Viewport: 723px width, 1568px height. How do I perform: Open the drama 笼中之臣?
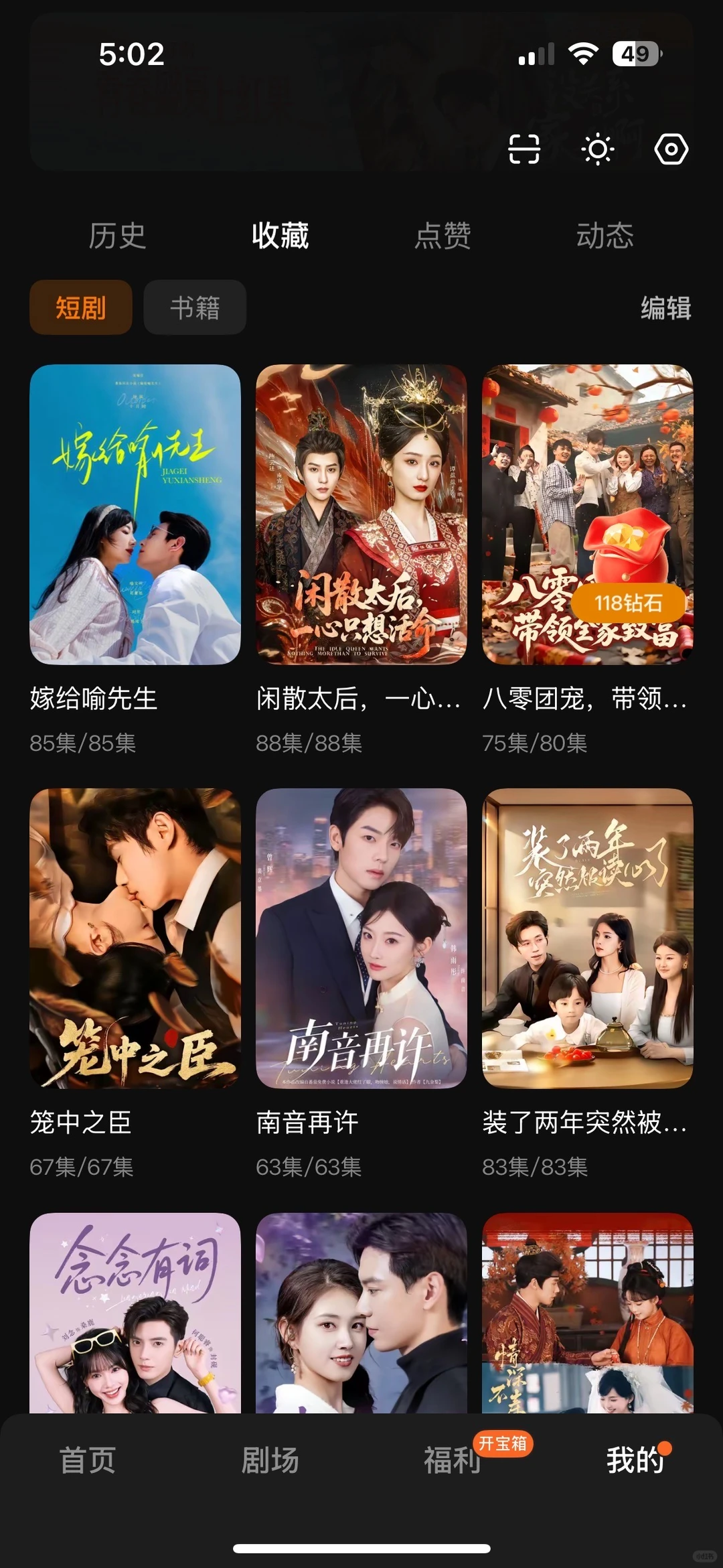[135, 938]
